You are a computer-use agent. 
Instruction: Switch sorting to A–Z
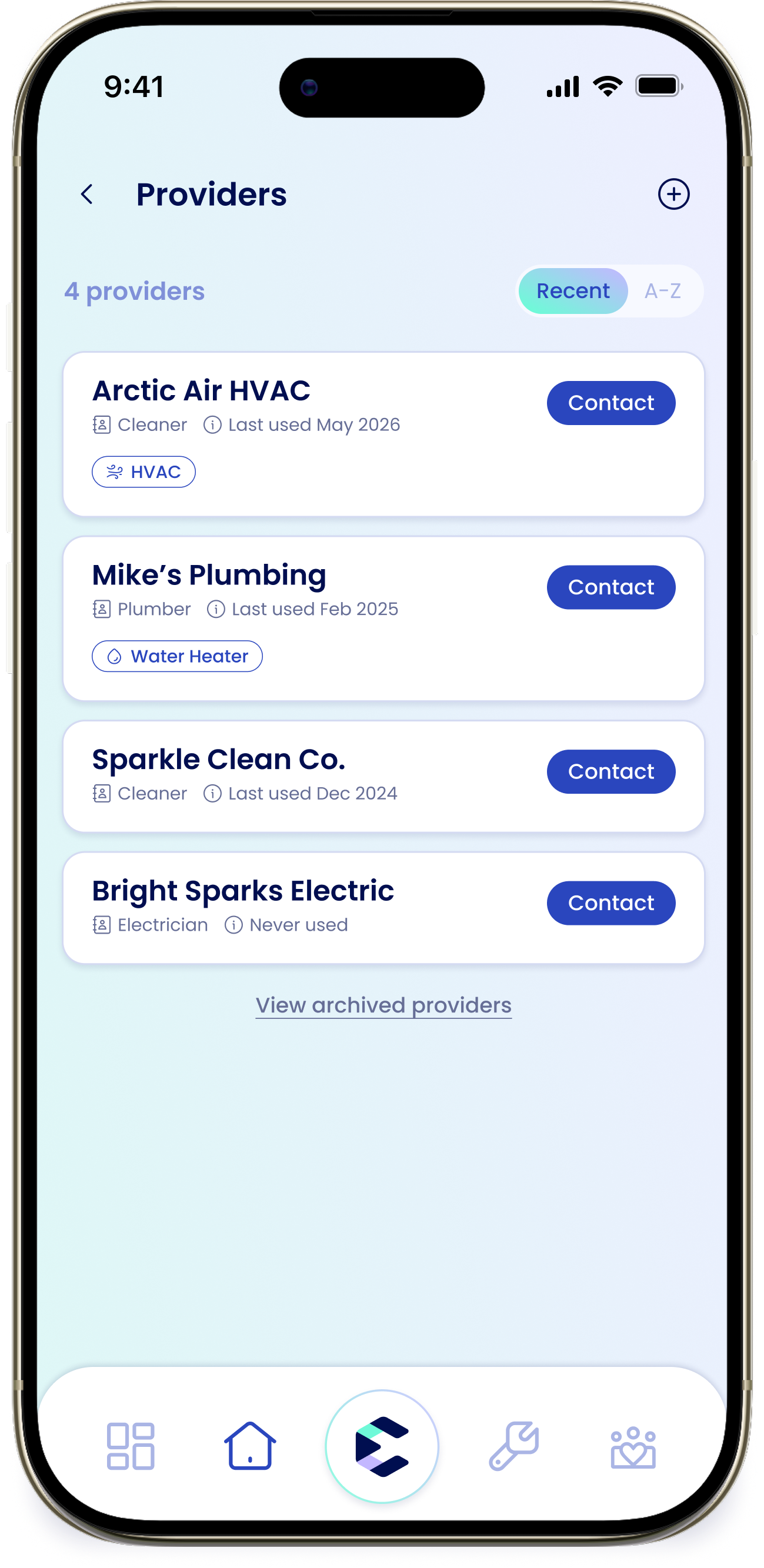[x=662, y=291]
